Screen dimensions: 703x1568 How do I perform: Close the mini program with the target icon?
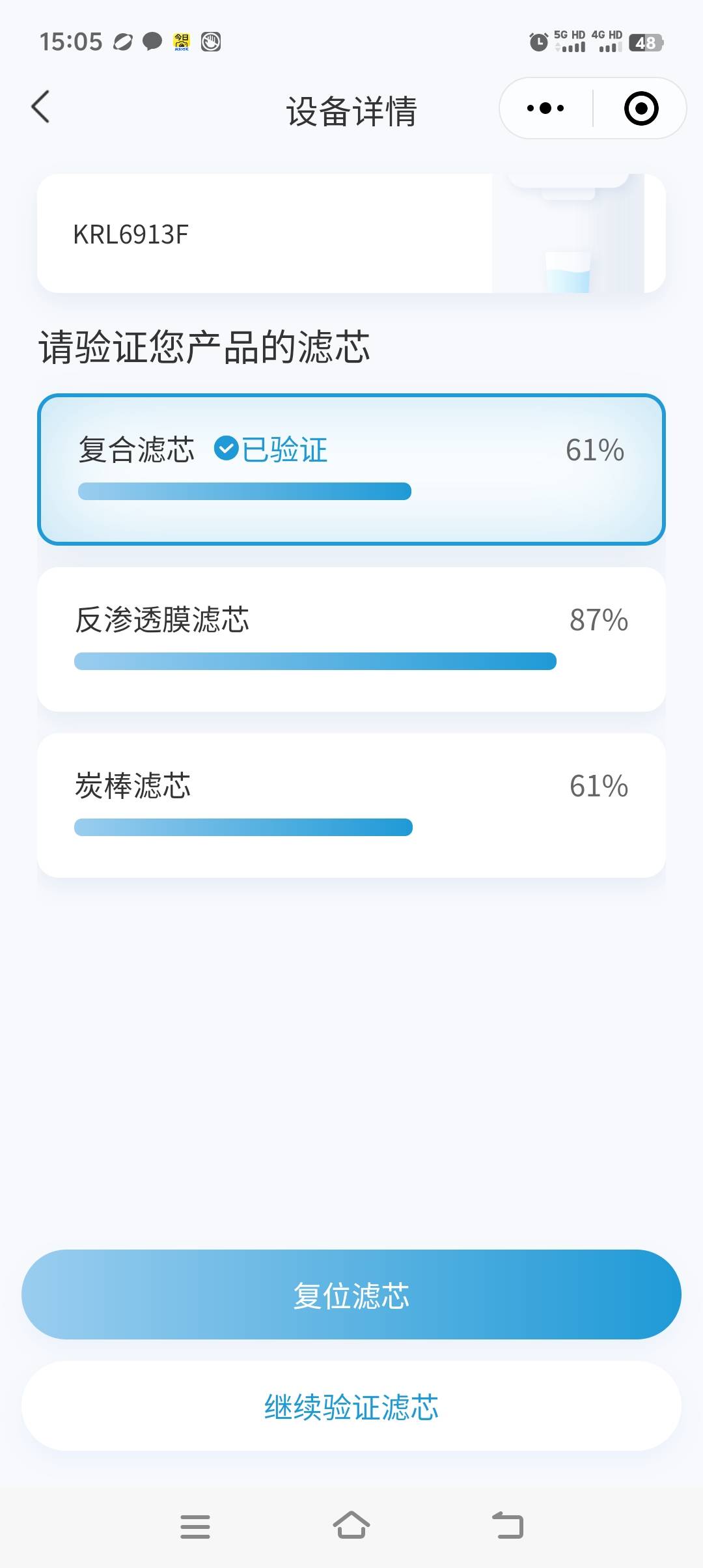(641, 108)
